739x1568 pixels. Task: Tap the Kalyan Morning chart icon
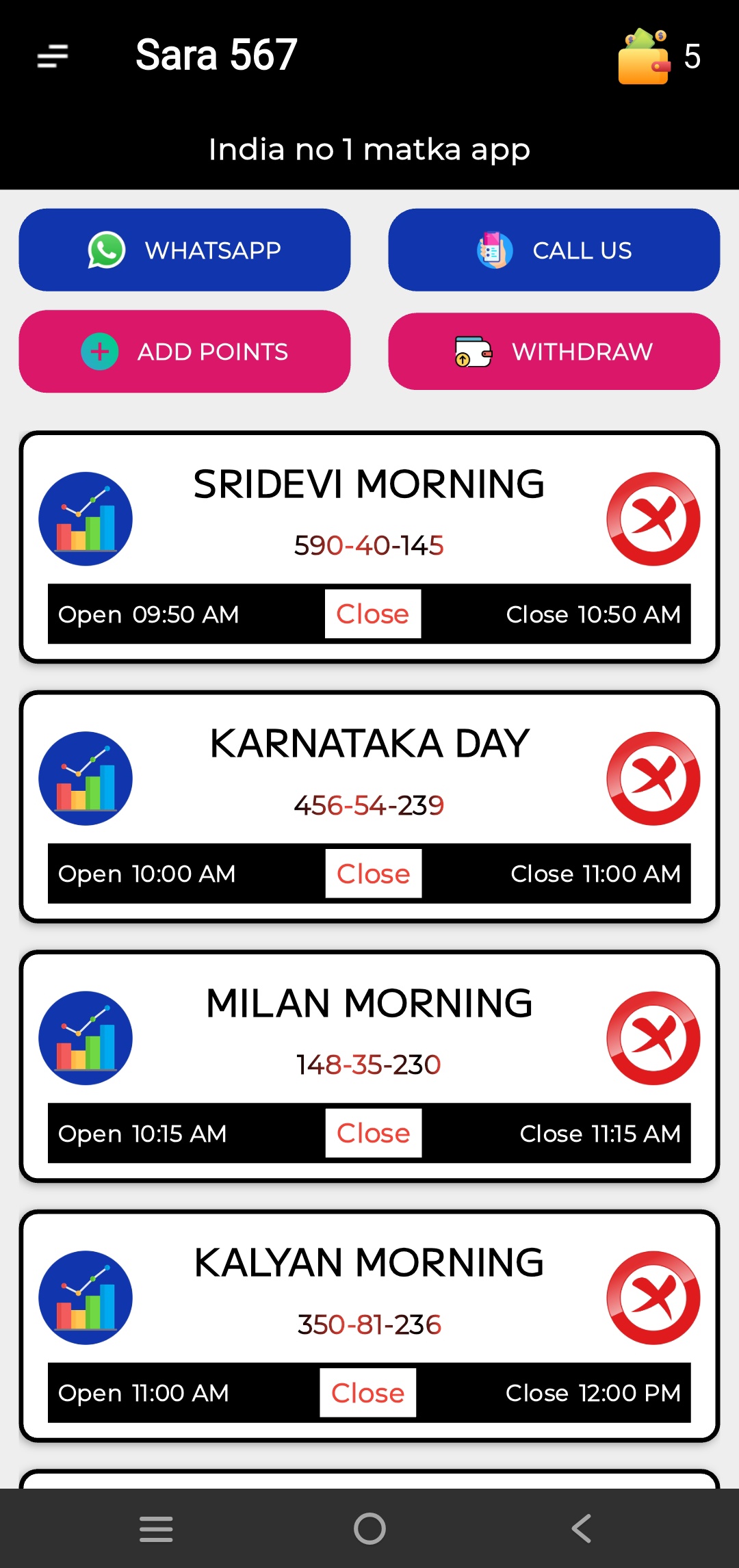pyautogui.click(x=85, y=1298)
